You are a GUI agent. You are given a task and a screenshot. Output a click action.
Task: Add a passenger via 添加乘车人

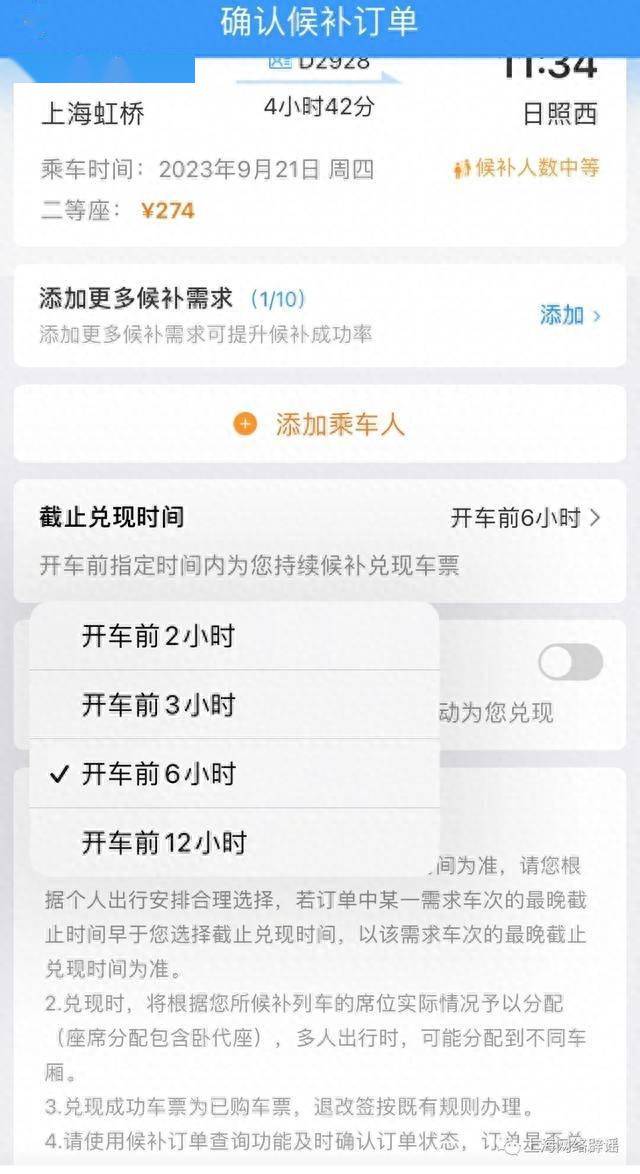[x=320, y=424]
